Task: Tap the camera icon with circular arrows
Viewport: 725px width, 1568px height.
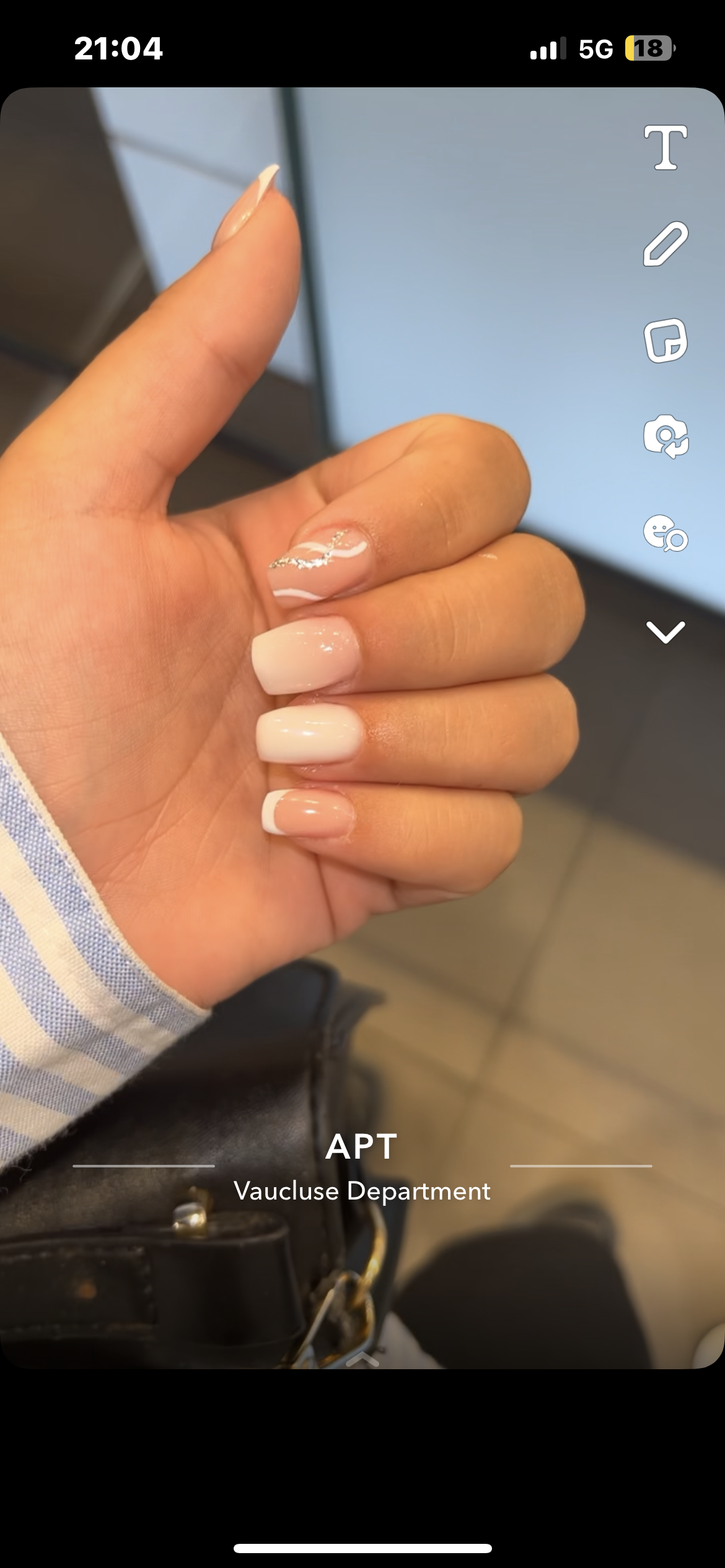Action: coord(666,437)
